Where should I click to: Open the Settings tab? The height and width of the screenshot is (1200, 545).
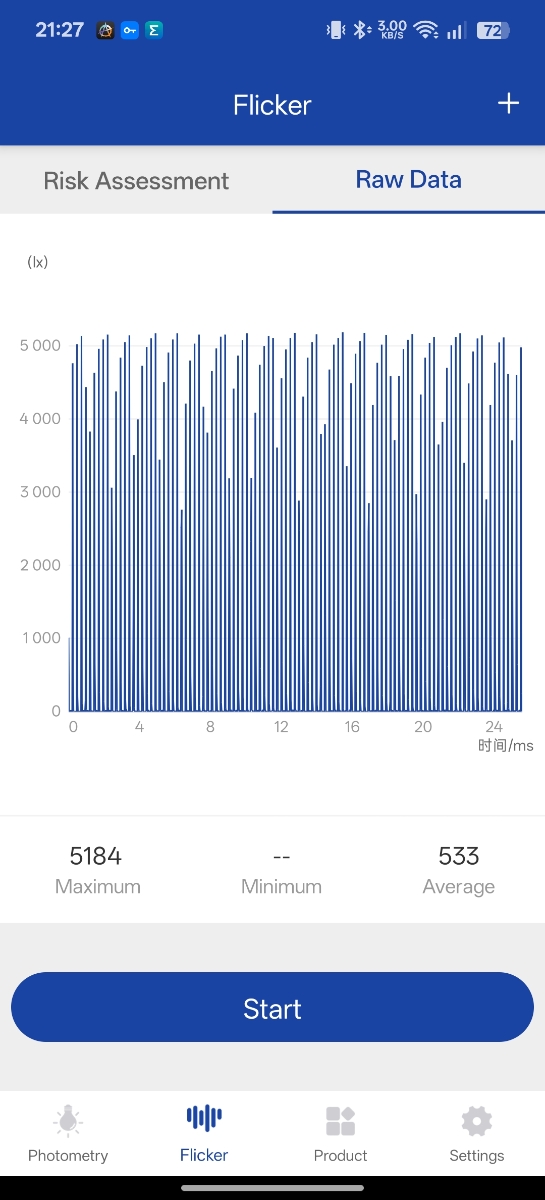click(477, 1134)
